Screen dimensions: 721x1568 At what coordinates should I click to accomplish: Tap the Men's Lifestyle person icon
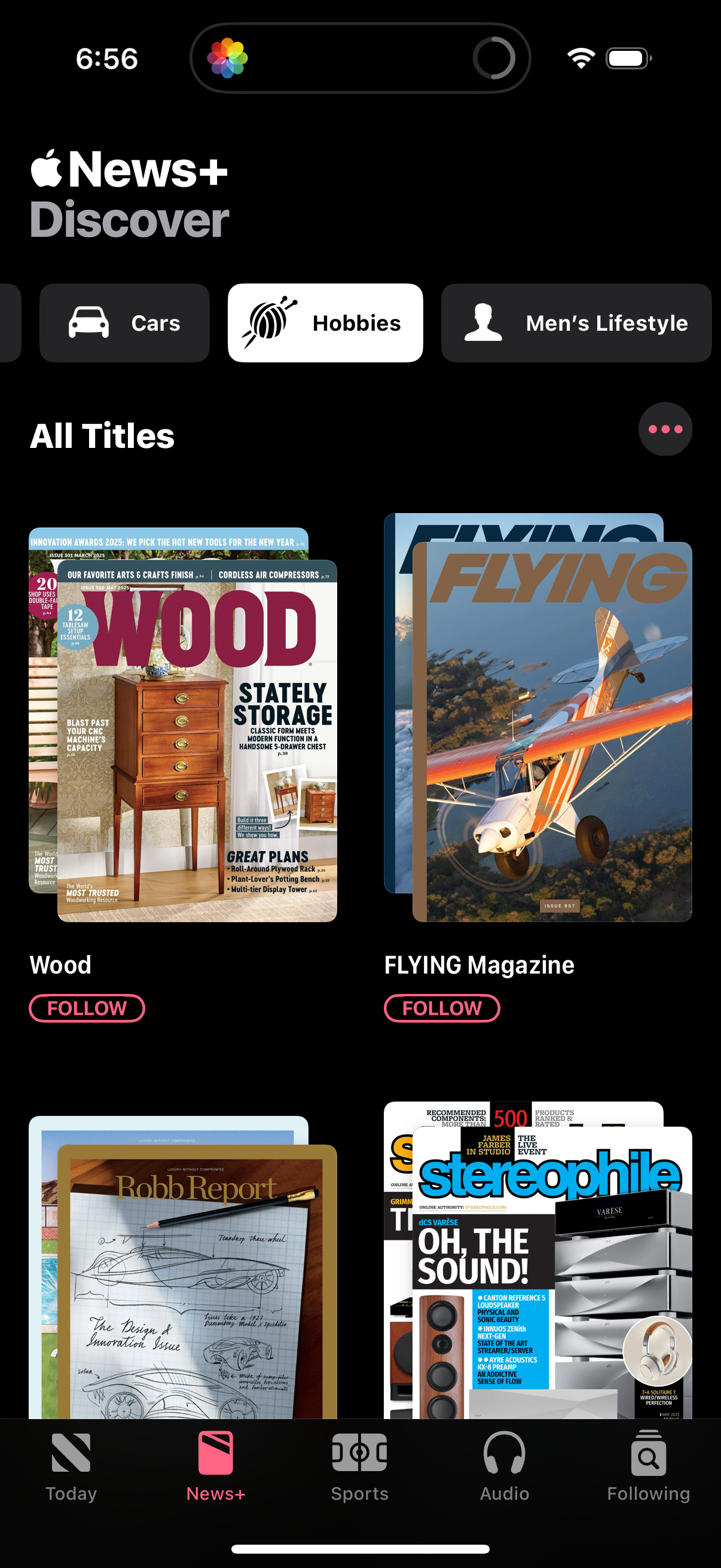pos(482,322)
